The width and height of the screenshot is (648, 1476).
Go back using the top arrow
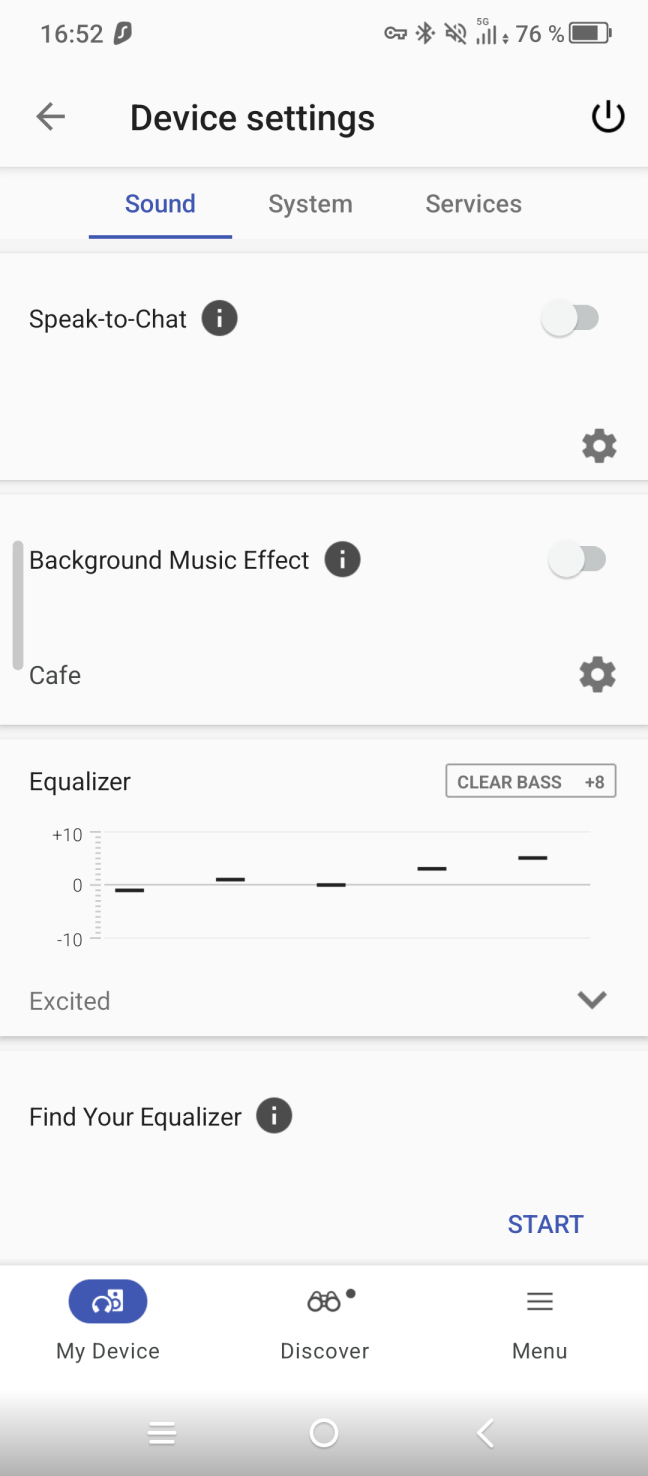pyautogui.click(x=50, y=117)
